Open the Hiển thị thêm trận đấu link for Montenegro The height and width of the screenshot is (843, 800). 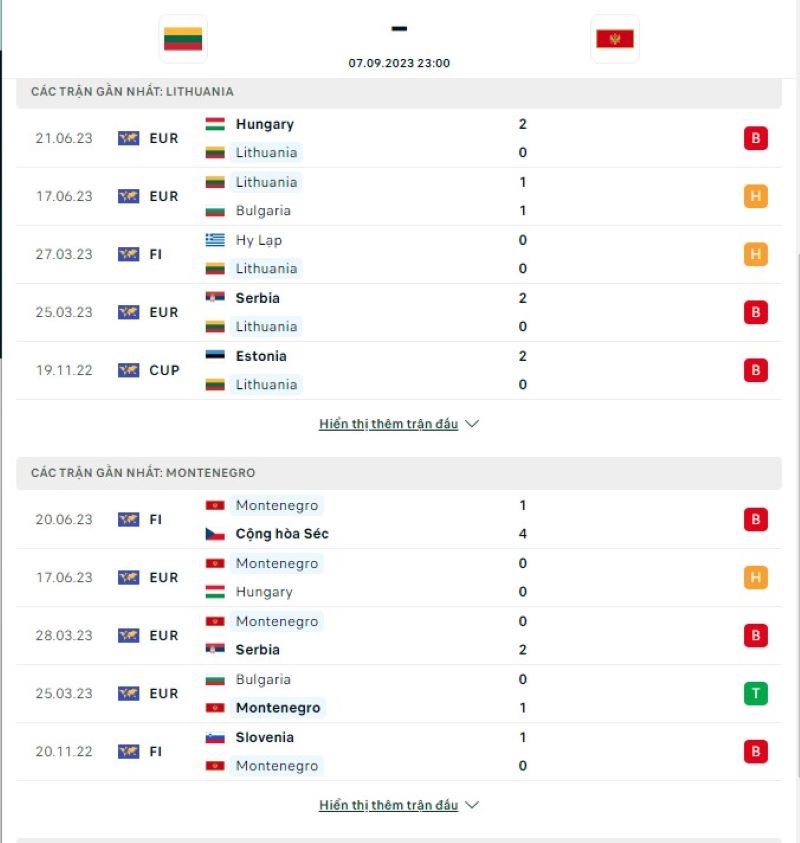[x=390, y=805]
